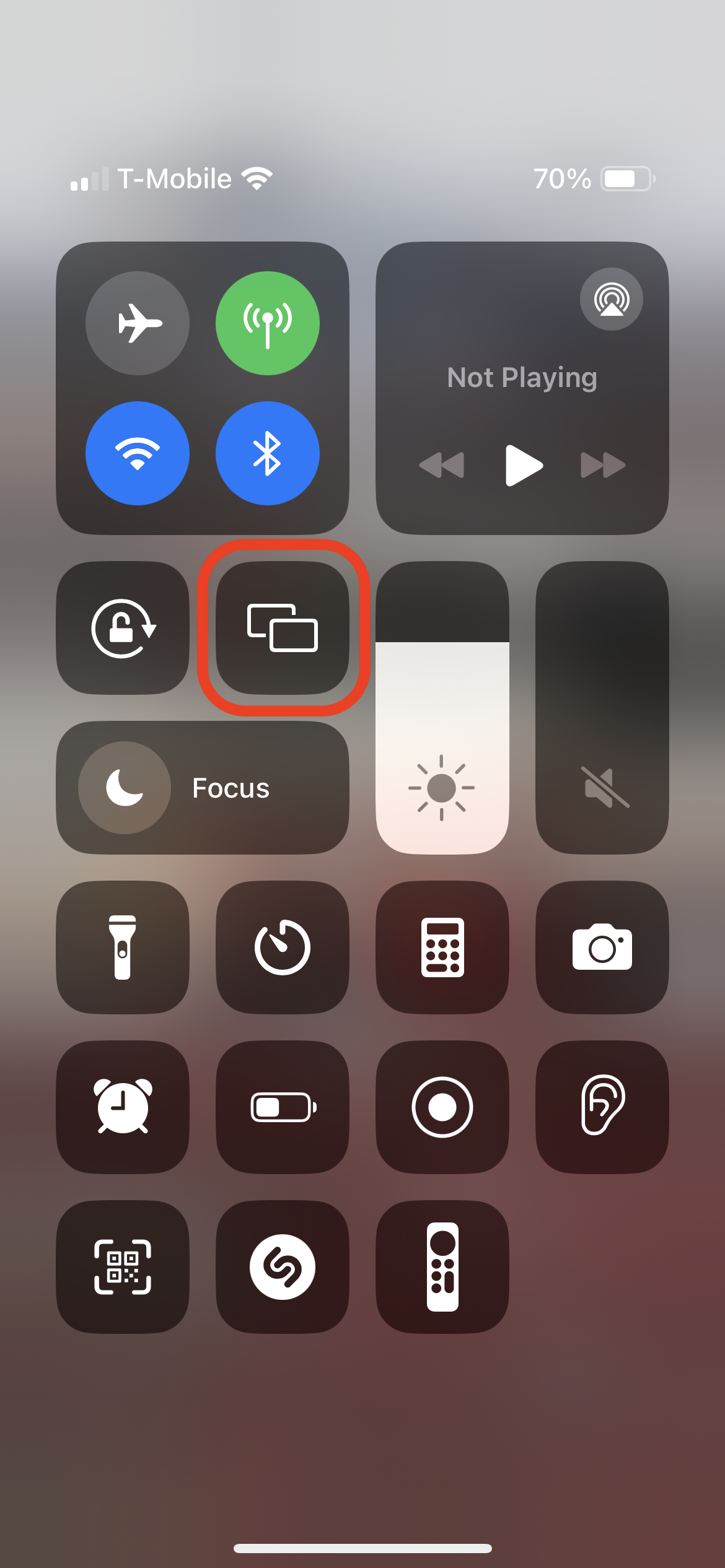Enable Airplane Mode
This screenshot has height=1568, width=725.
click(138, 323)
